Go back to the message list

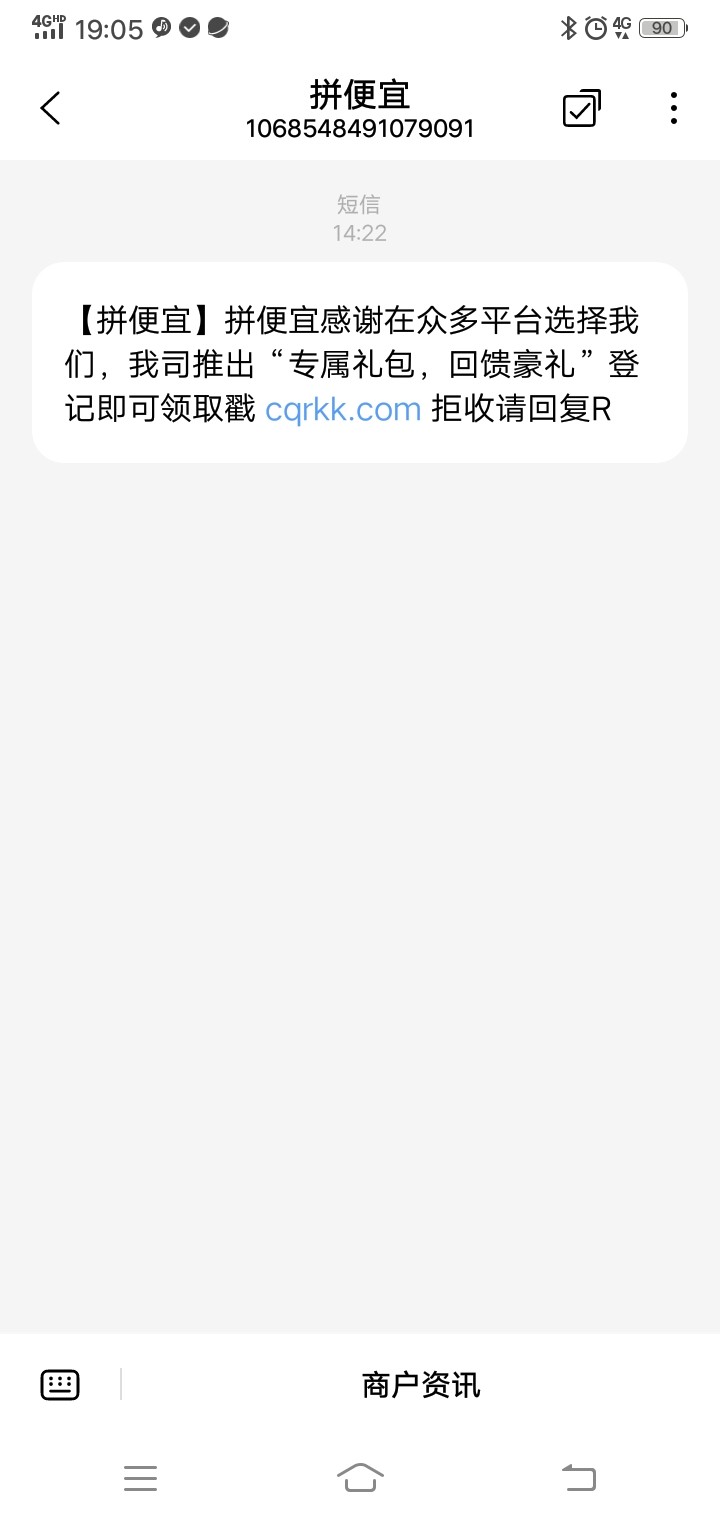[x=51, y=108]
